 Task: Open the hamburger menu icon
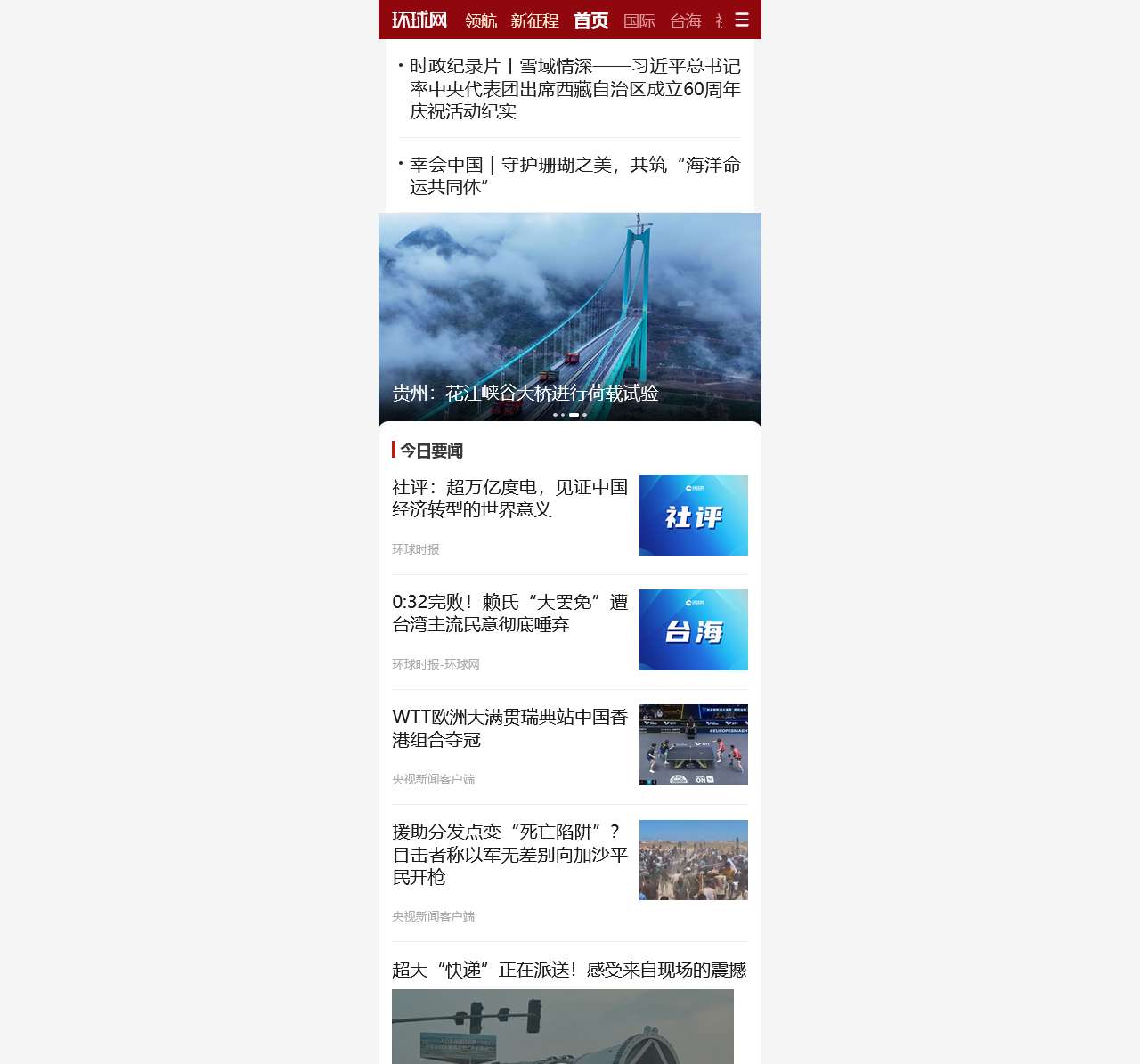click(742, 20)
